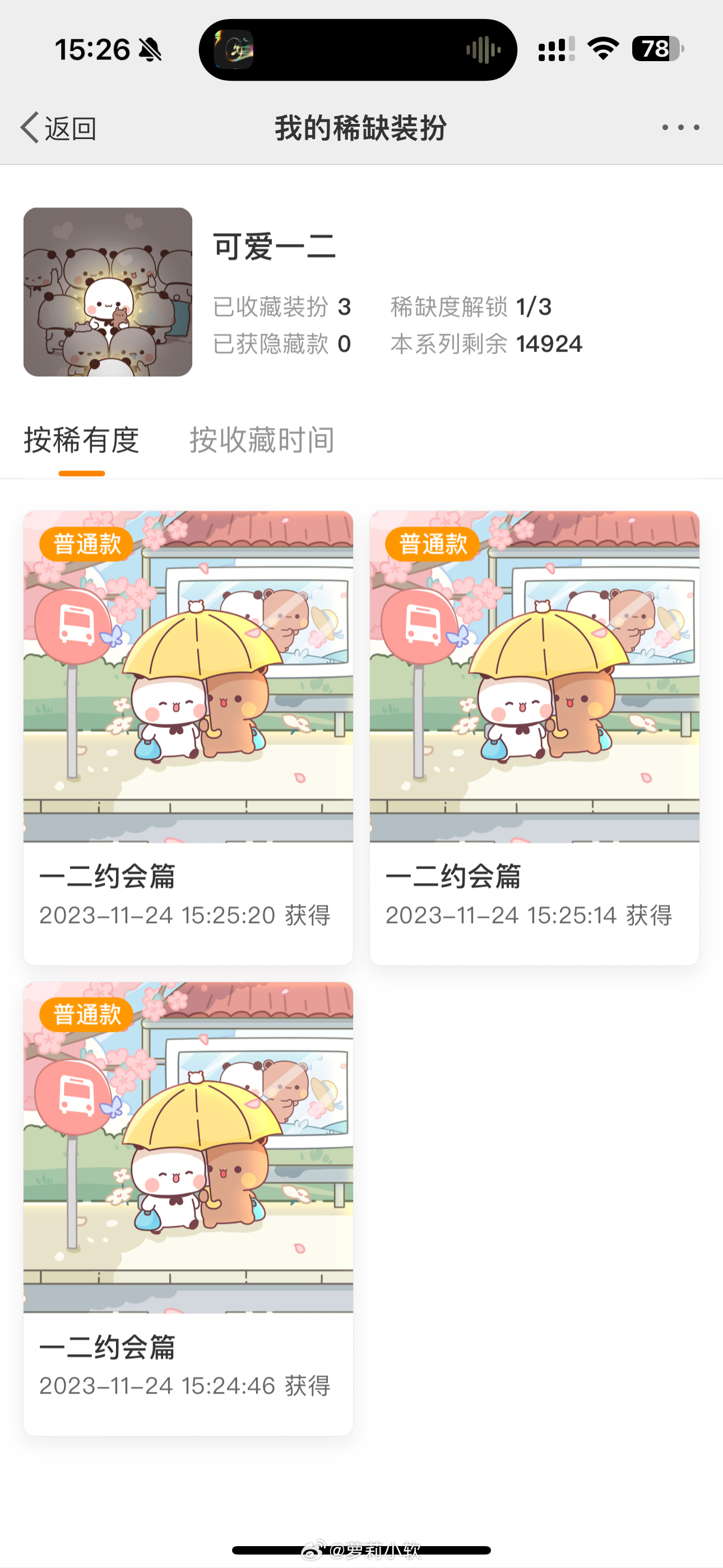The width and height of the screenshot is (723, 1568).
Task: Open the 可爱一二 series cover image
Action: coord(108,292)
